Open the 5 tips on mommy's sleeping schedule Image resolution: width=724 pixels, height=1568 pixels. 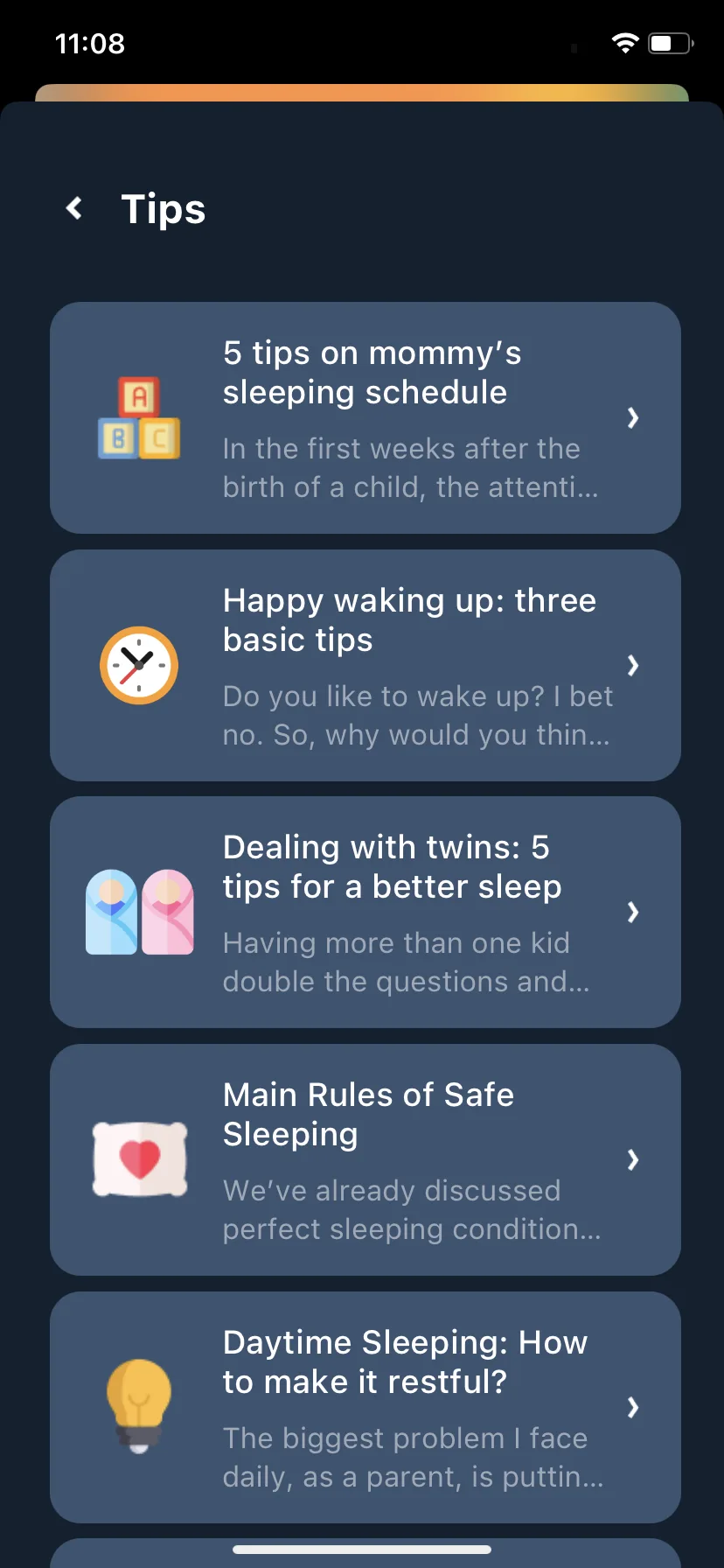(x=365, y=418)
